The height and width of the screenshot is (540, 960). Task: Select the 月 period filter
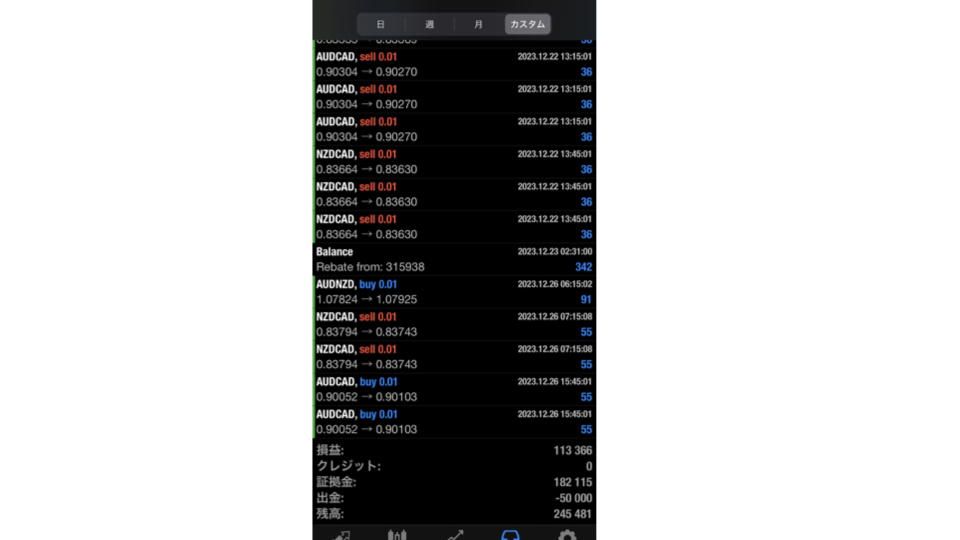click(x=478, y=24)
